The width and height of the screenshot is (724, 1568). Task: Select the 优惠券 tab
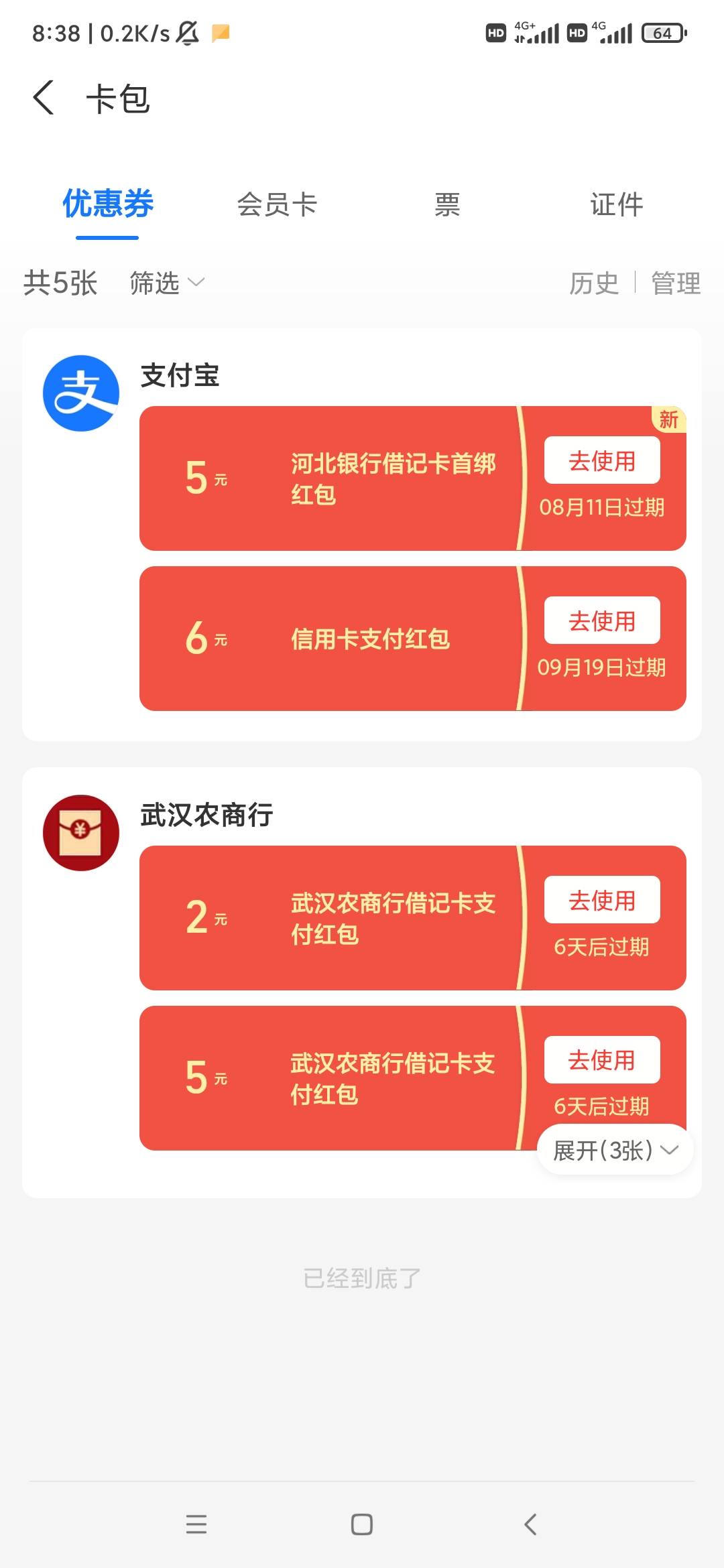click(x=108, y=204)
